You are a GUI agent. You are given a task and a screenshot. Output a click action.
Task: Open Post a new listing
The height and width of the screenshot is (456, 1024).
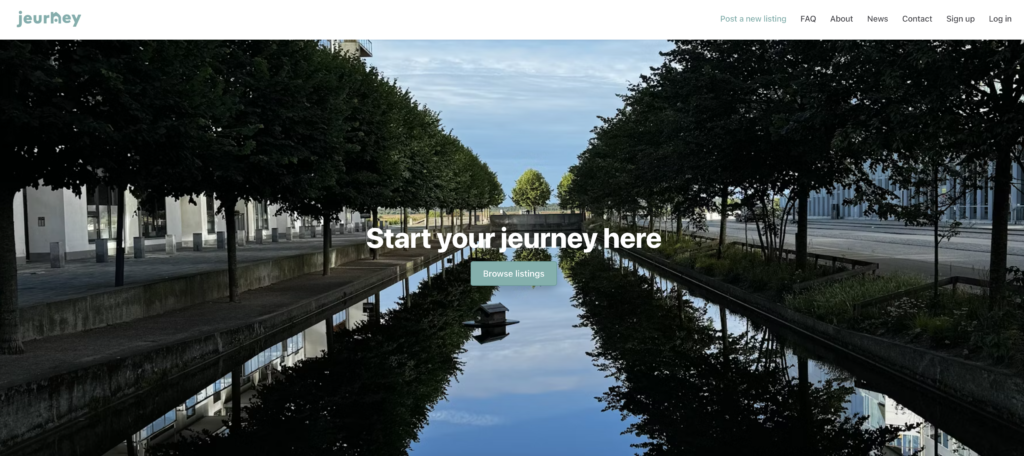coord(753,19)
